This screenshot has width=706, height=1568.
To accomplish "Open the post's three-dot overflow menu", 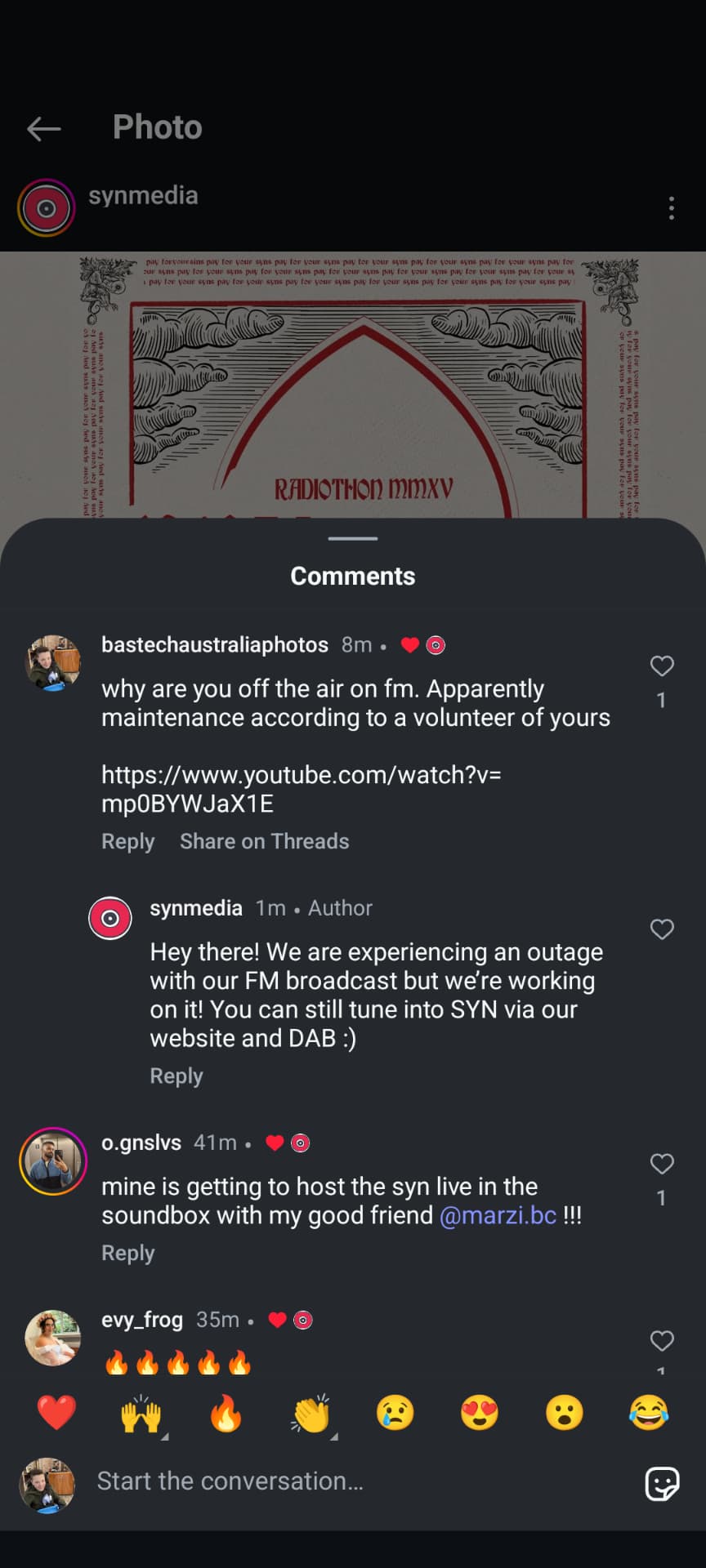I will [671, 208].
